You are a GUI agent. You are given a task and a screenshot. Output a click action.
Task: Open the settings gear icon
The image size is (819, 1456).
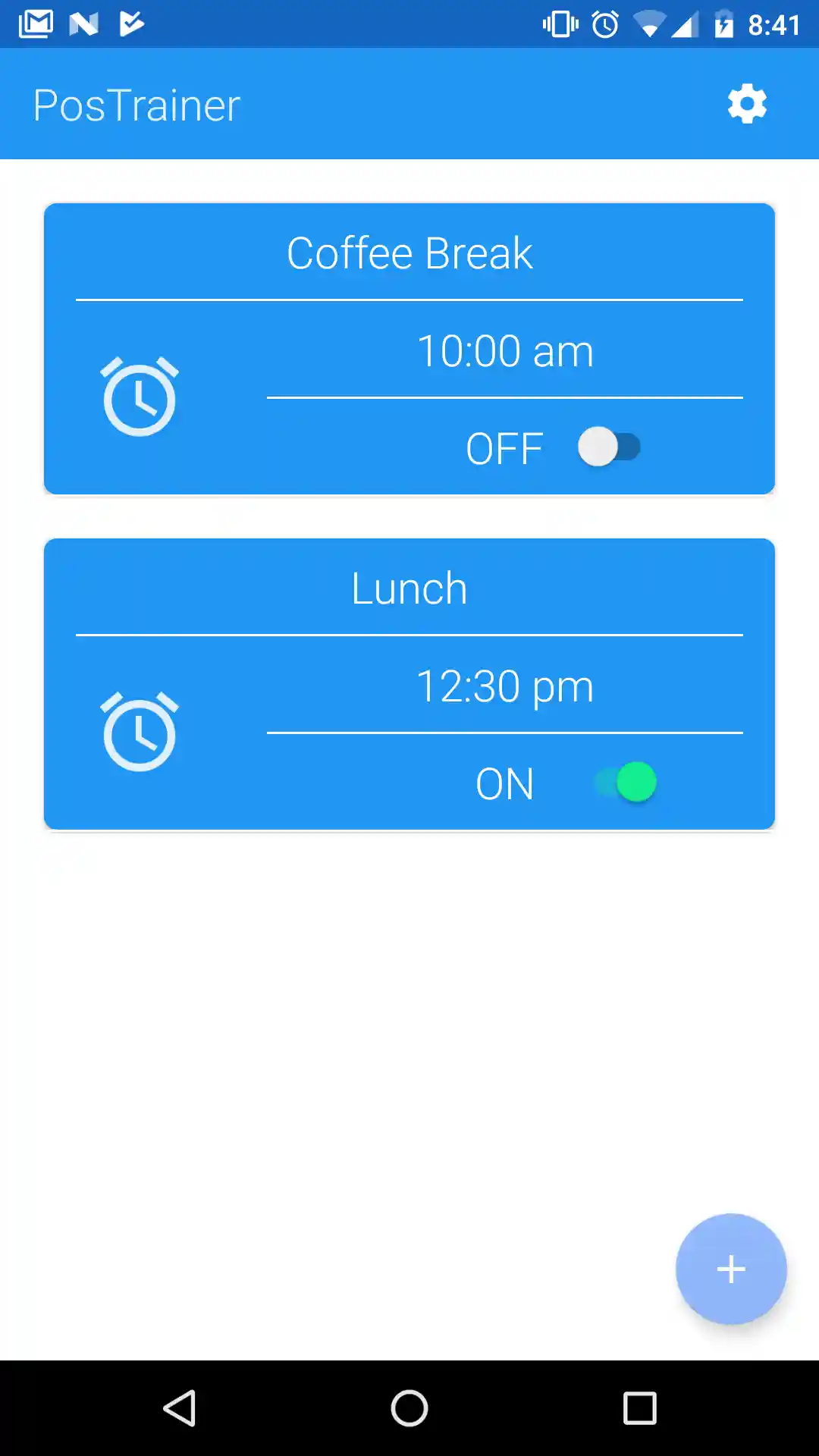click(747, 105)
